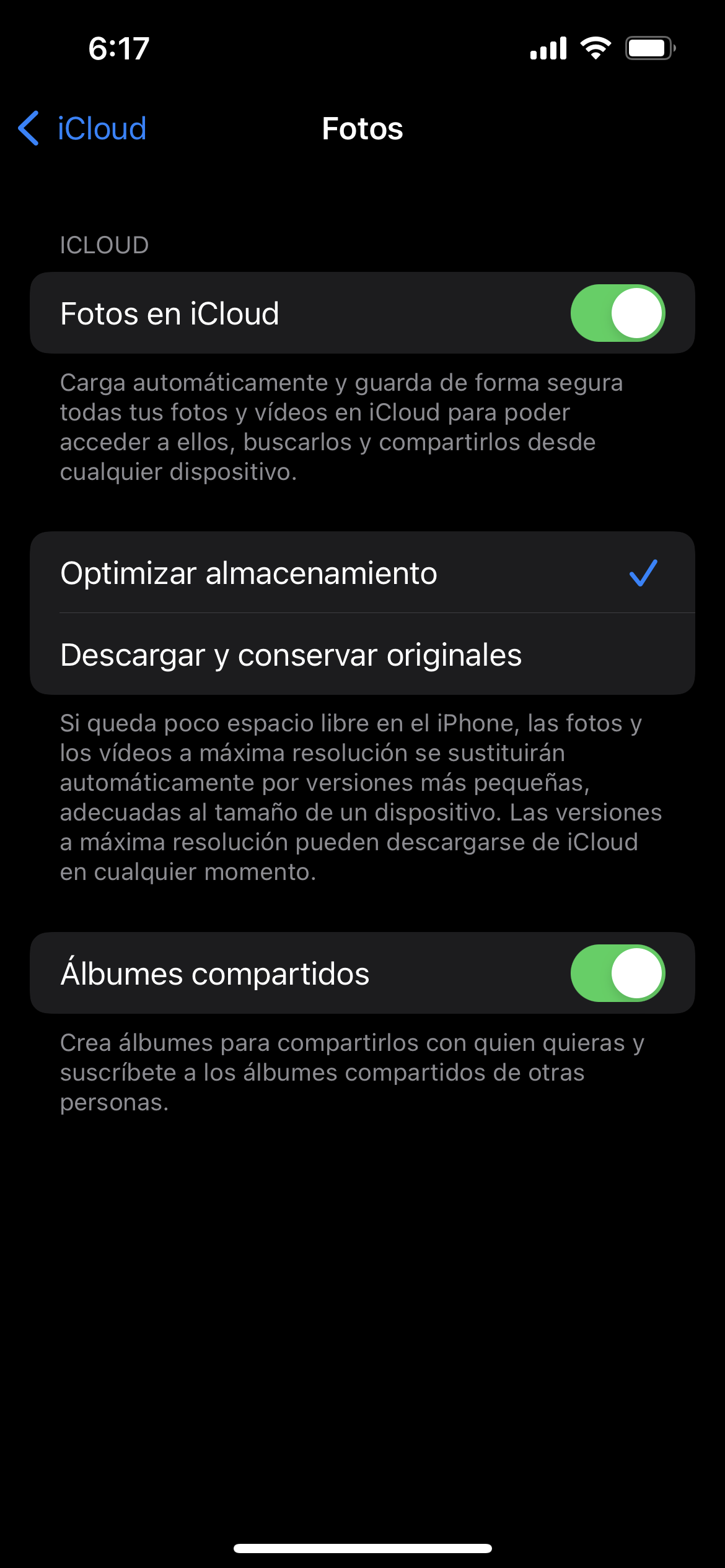The image size is (725, 1568).
Task: Turn off Fotos en iCloud
Action: pos(617,313)
